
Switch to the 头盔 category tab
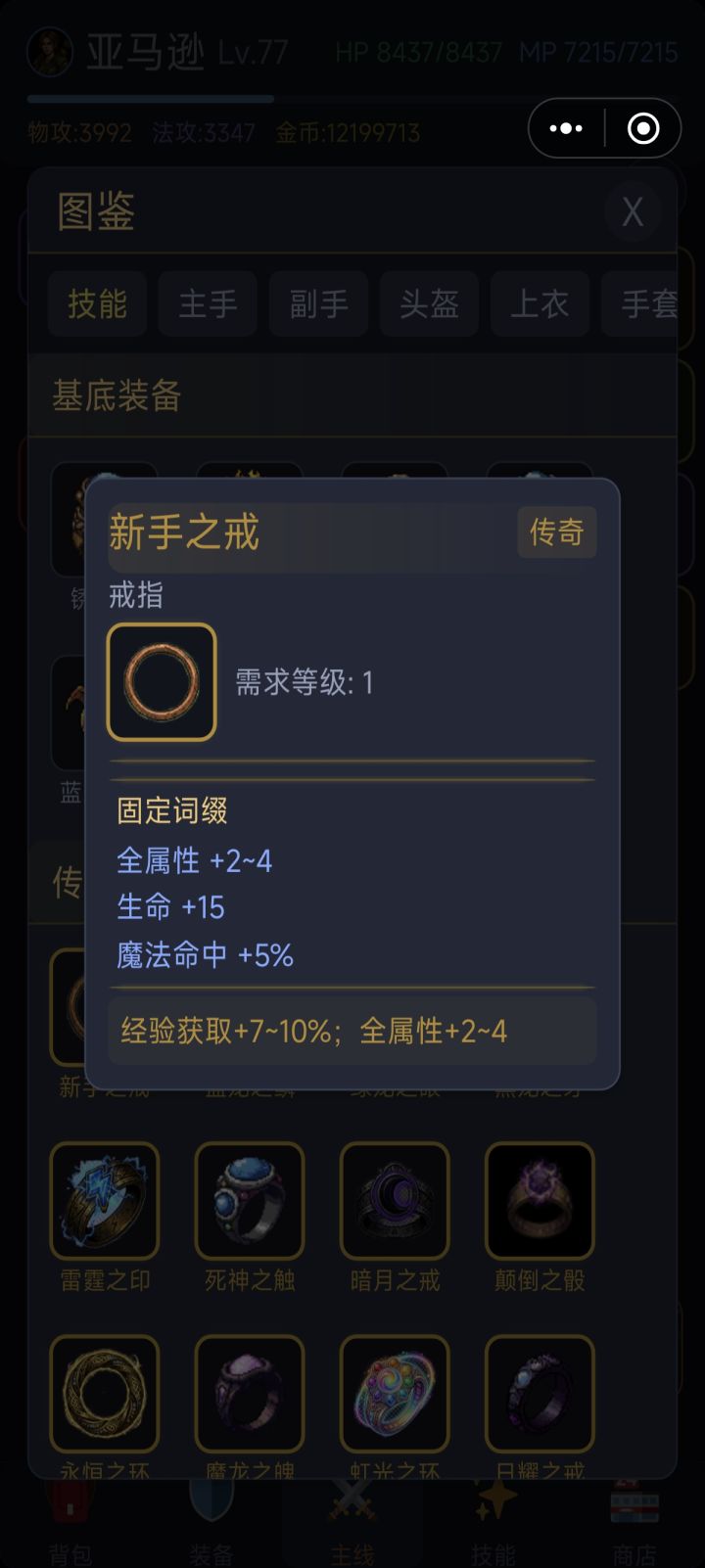coord(429,303)
